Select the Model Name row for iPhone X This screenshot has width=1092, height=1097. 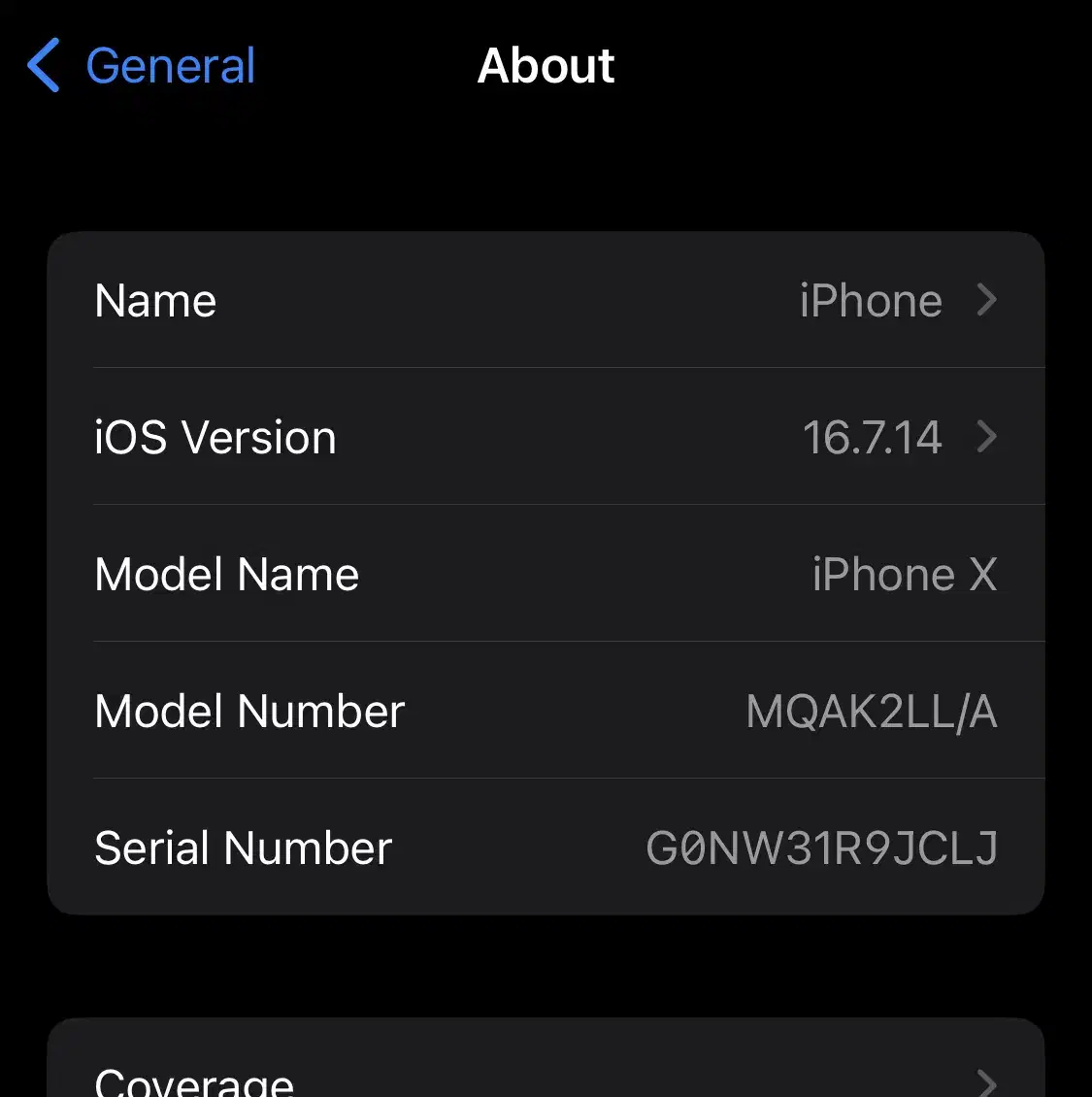tap(544, 574)
